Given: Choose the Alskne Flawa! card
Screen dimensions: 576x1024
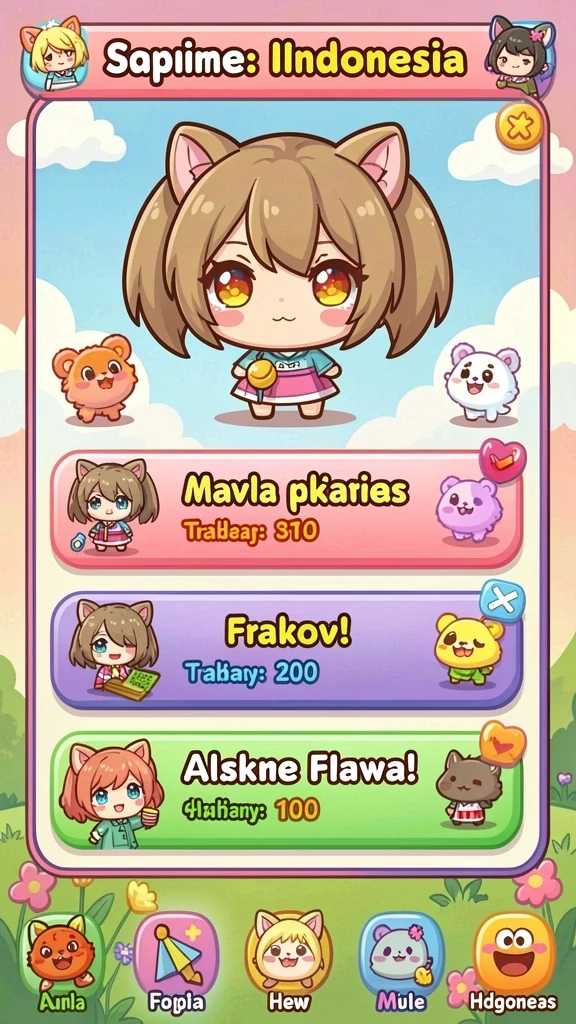Looking at the screenshot, I should point(287,790).
